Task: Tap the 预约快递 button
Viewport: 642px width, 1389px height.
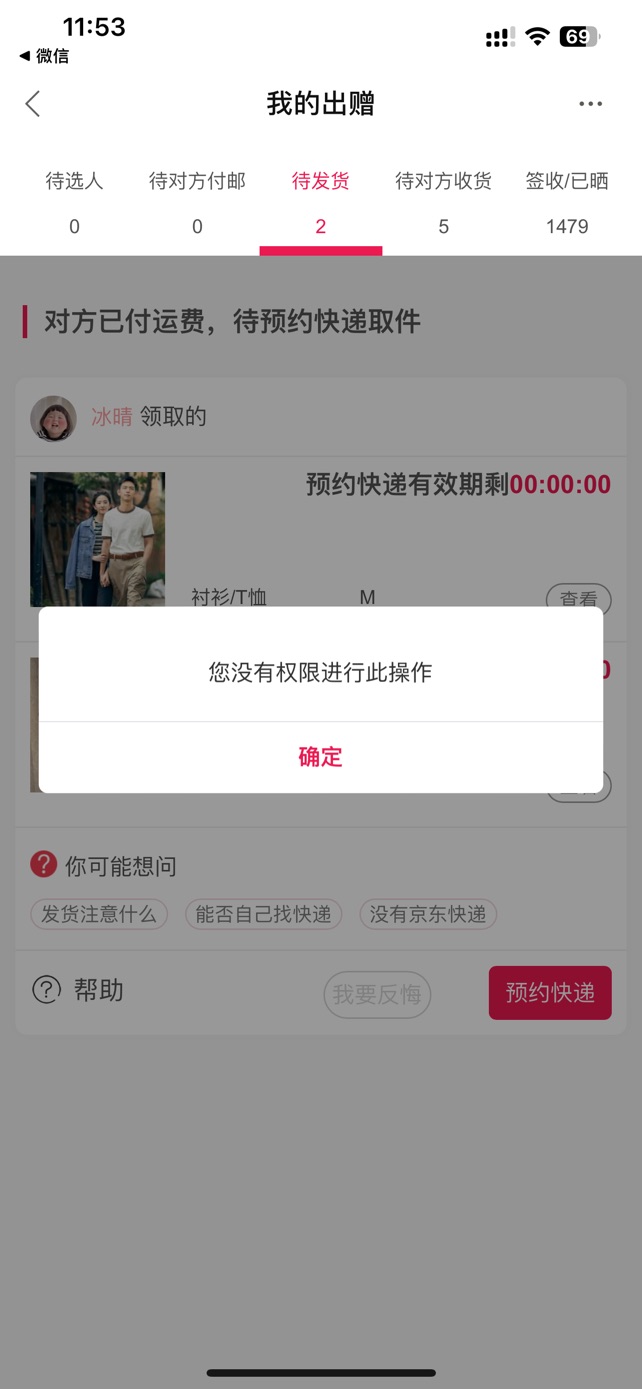Action: point(550,993)
